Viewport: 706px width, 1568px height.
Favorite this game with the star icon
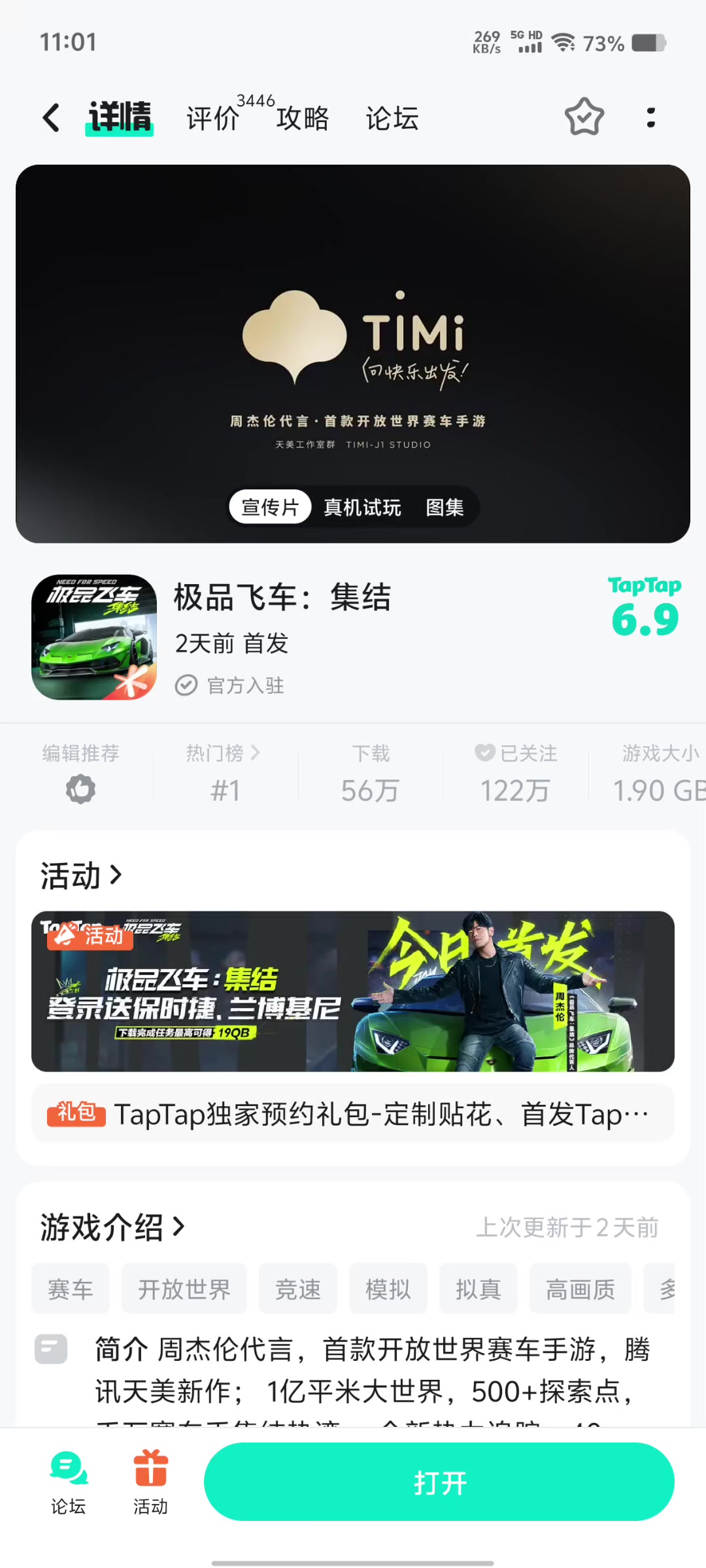pyautogui.click(x=584, y=118)
